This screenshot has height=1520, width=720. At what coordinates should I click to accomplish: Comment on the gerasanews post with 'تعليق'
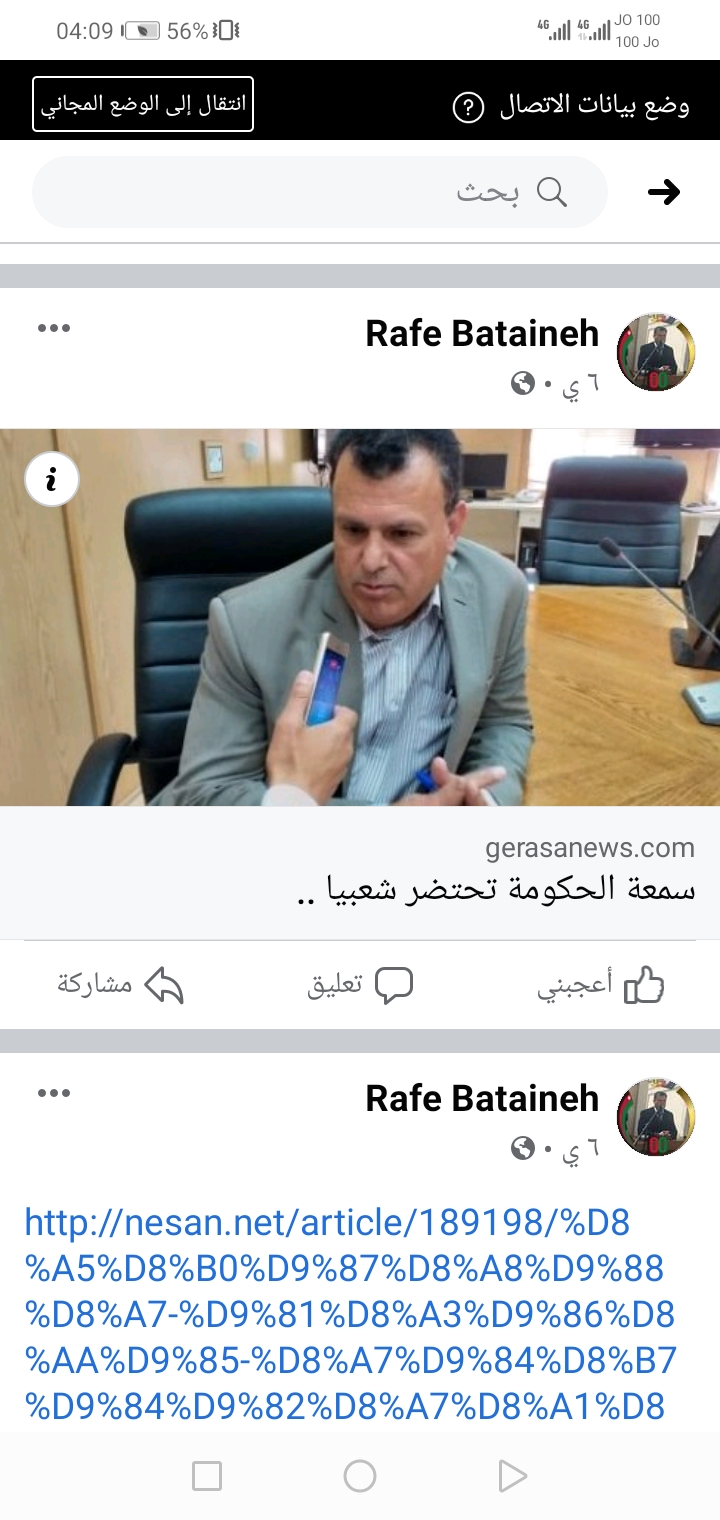click(360, 986)
